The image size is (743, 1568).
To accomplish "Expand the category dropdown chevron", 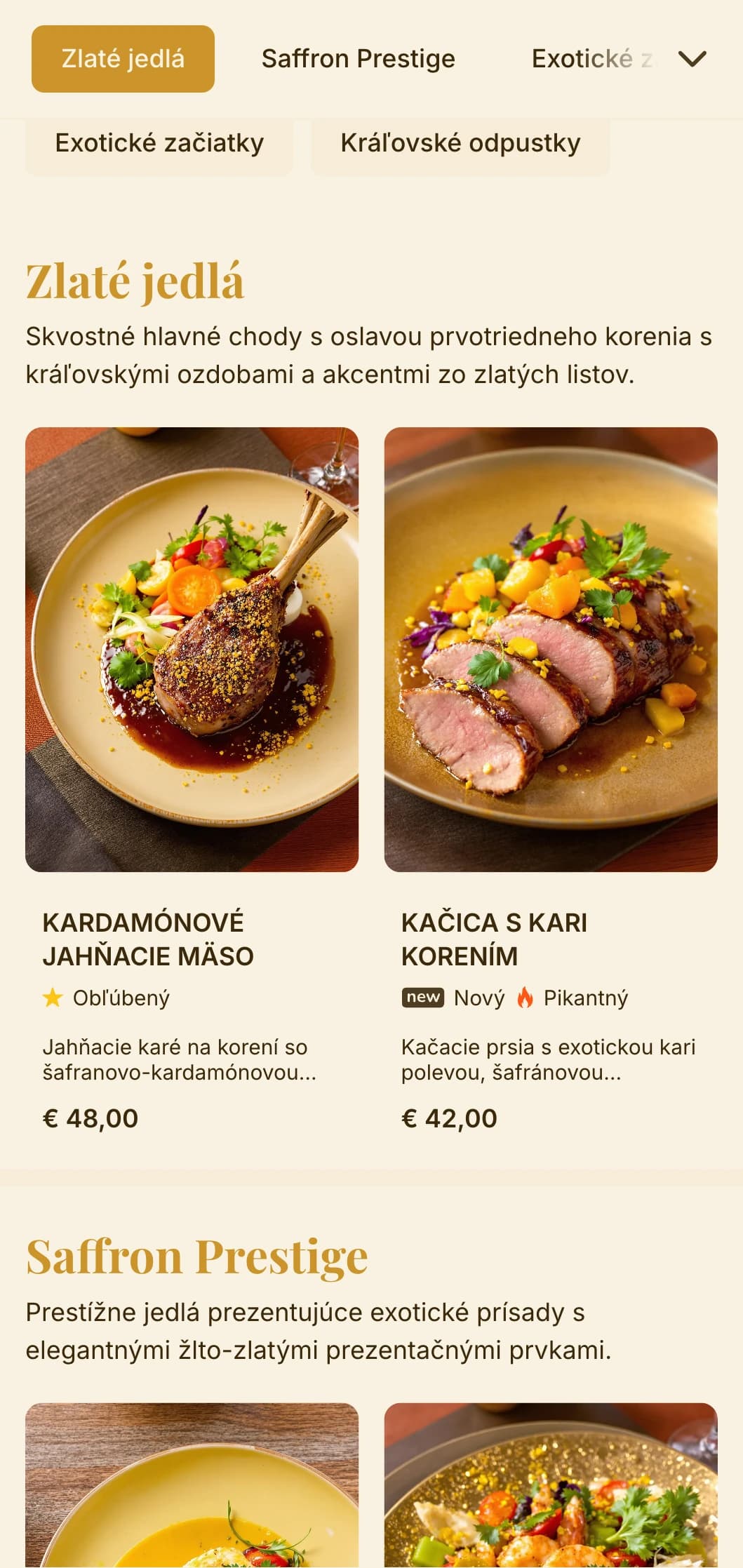I will point(692,59).
